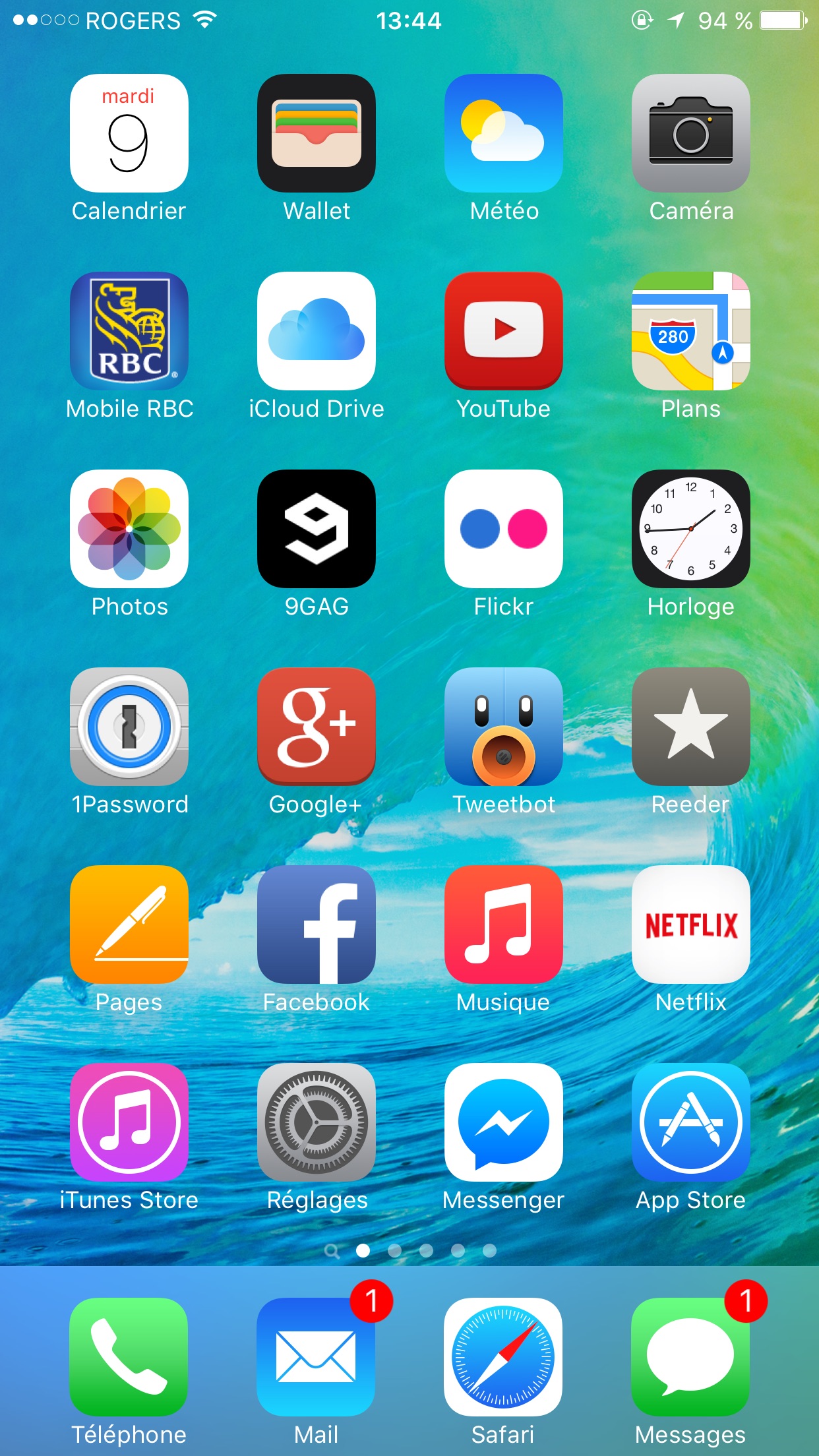This screenshot has height=1456, width=819.
Task: Open the Calendrier app
Action: point(129,133)
